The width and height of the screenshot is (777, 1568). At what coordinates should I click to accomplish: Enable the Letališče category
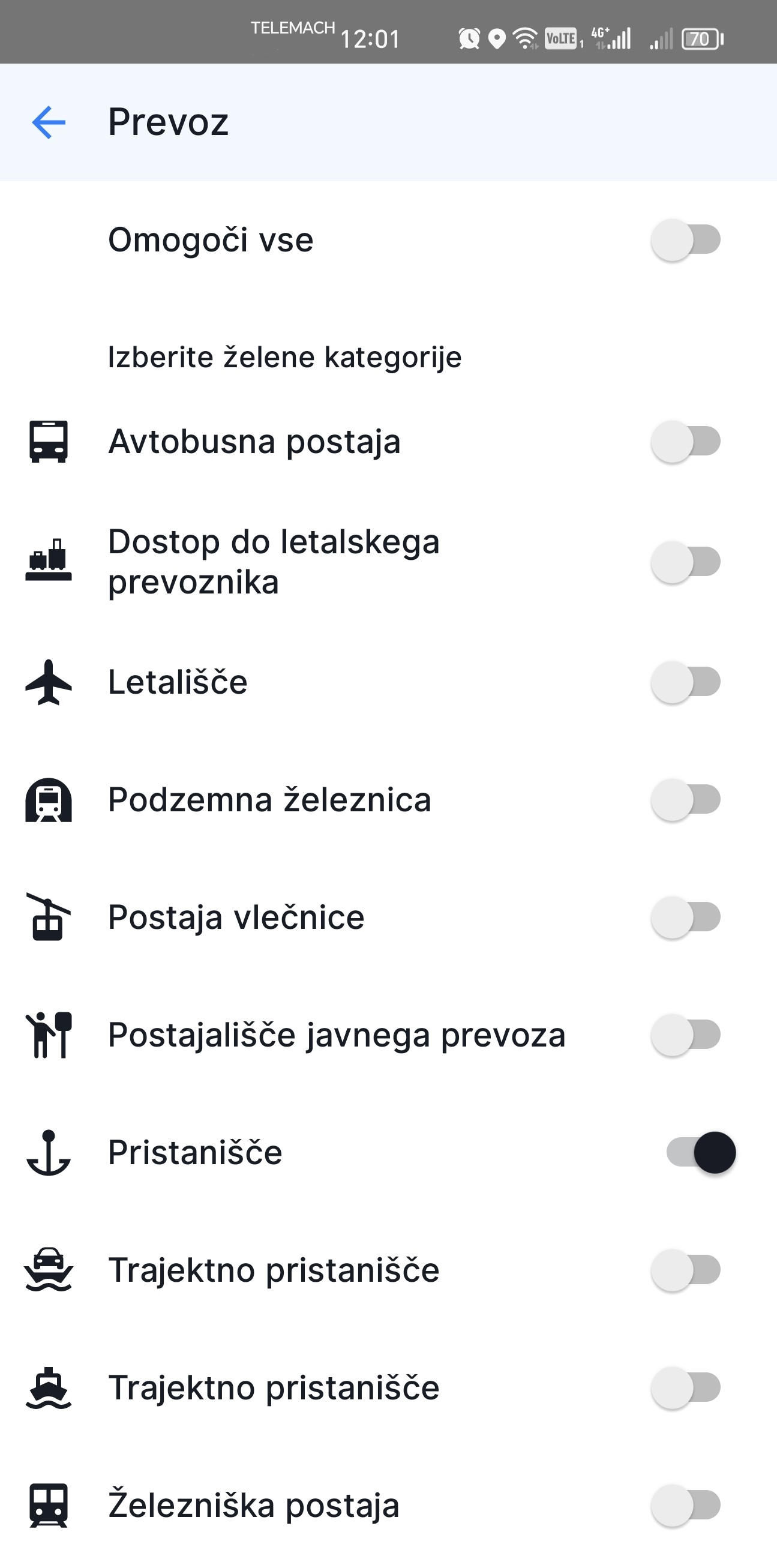[686, 682]
